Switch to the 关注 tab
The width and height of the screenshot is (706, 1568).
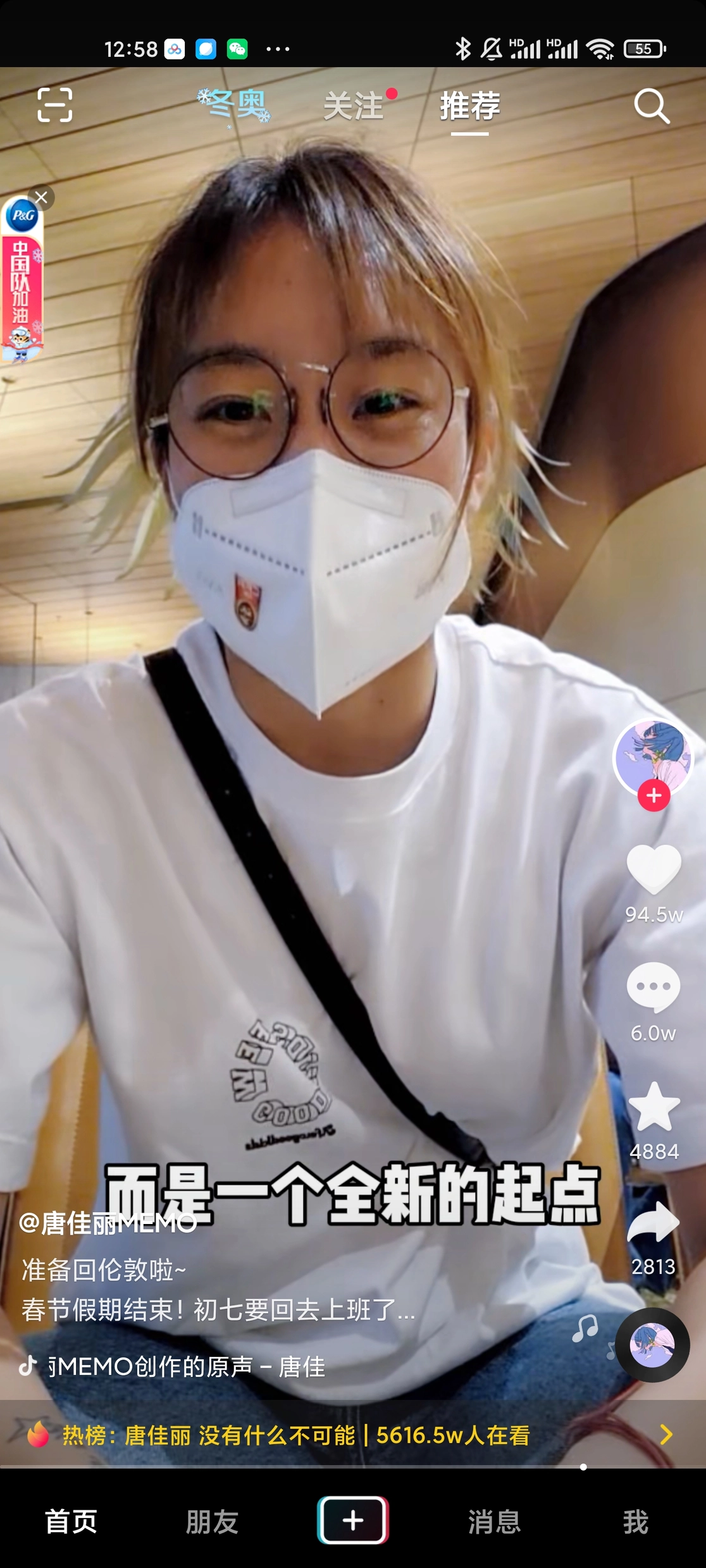[354, 106]
